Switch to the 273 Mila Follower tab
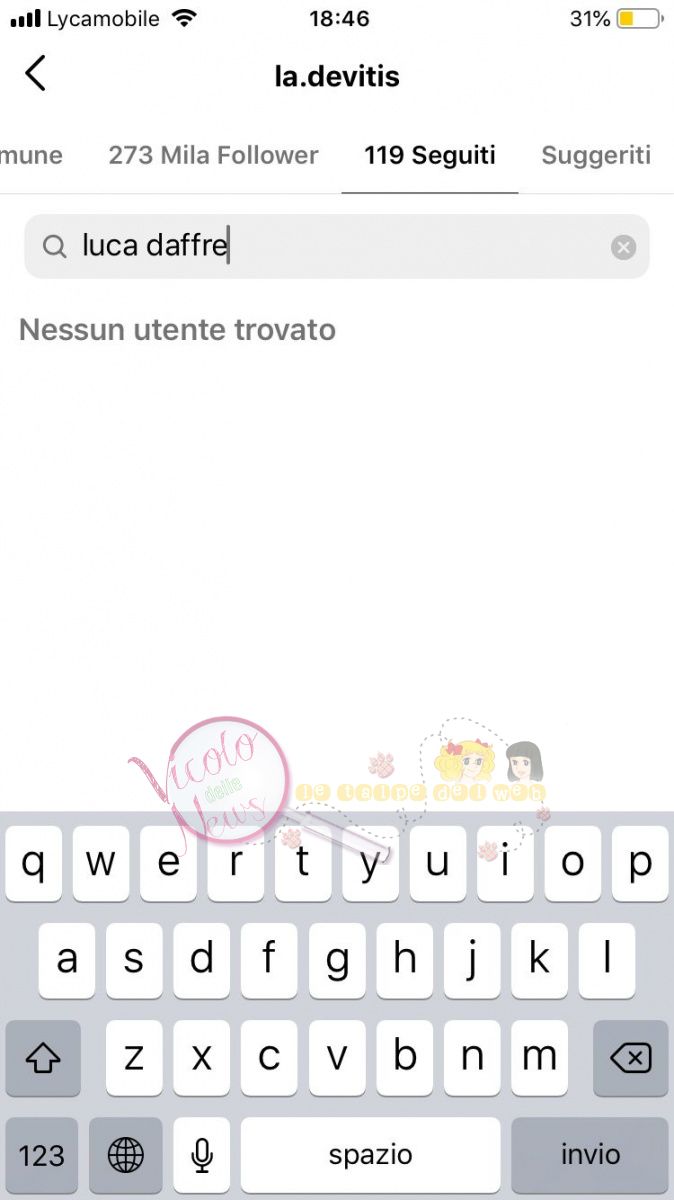The image size is (674, 1200). click(213, 155)
